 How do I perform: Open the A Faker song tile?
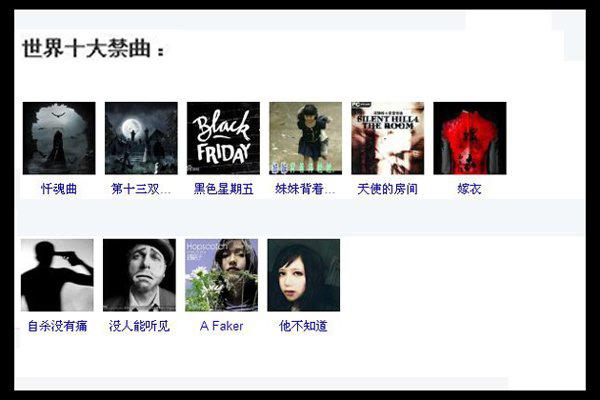click(221, 275)
